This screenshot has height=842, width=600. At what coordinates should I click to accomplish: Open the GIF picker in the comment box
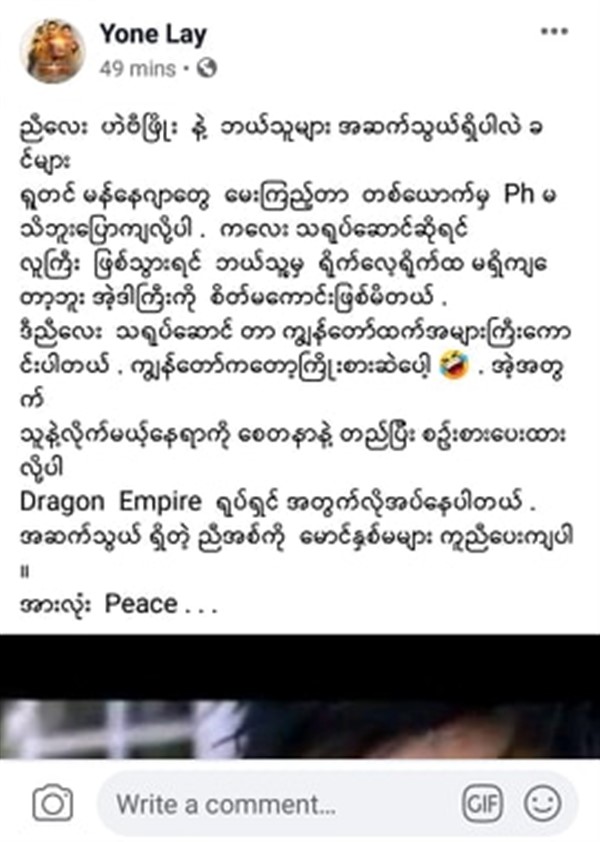pos(482,803)
